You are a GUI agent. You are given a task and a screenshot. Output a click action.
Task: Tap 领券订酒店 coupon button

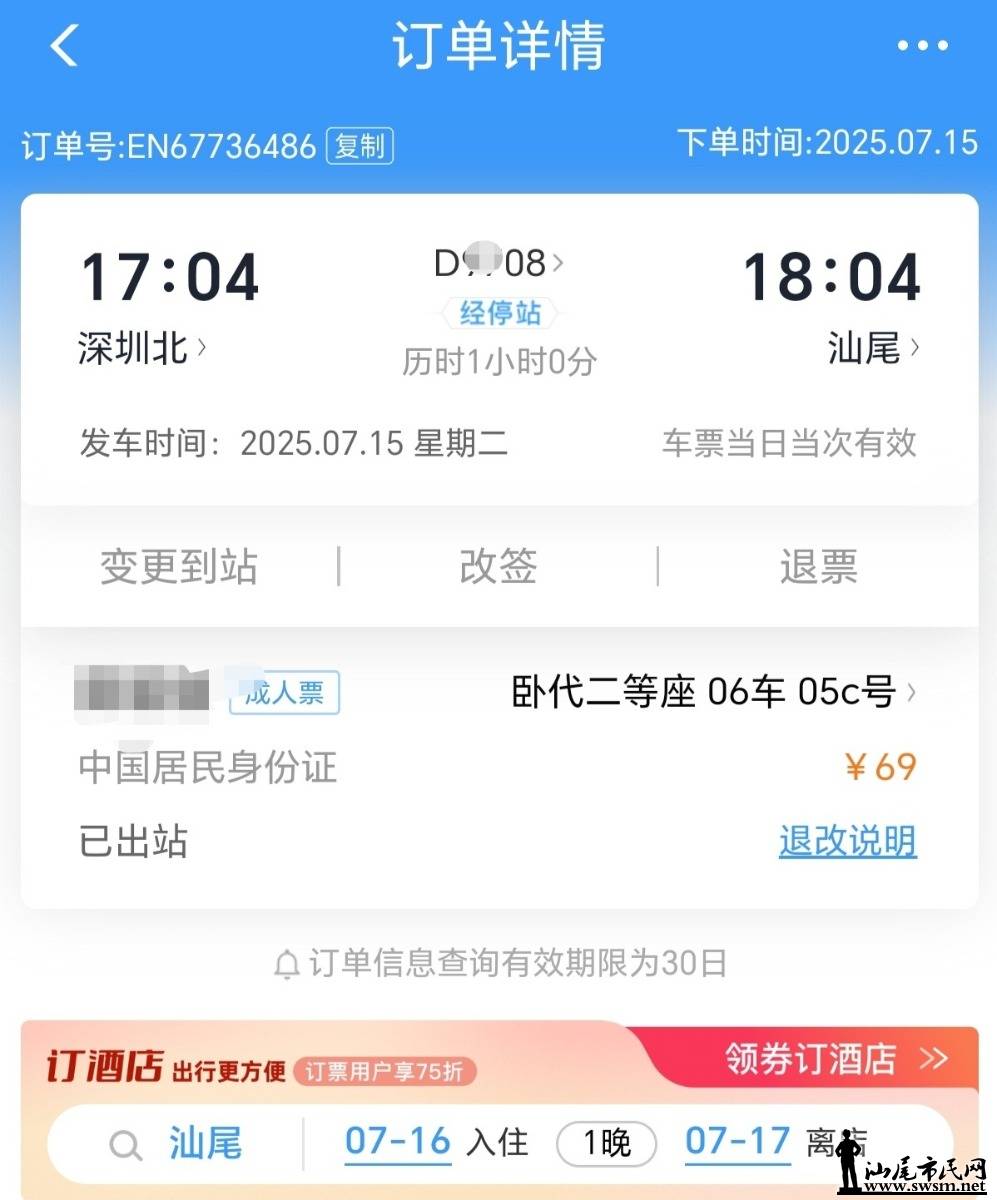836,1059
